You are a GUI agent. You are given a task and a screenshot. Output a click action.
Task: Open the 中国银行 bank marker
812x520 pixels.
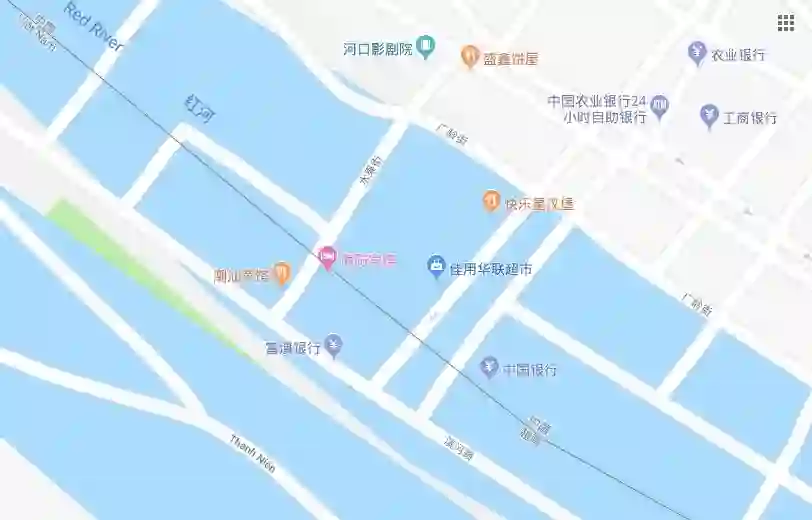pos(489,368)
